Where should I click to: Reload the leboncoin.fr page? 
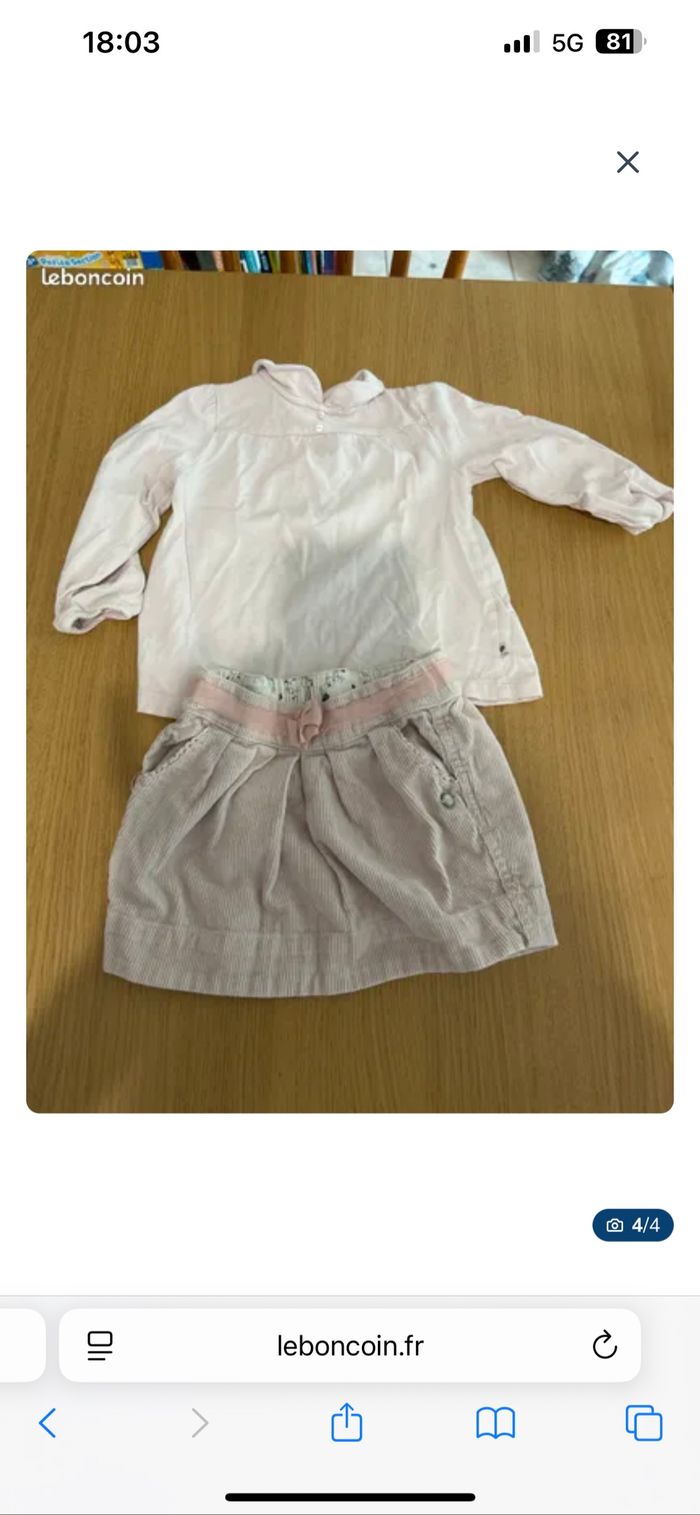click(x=604, y=1345)
